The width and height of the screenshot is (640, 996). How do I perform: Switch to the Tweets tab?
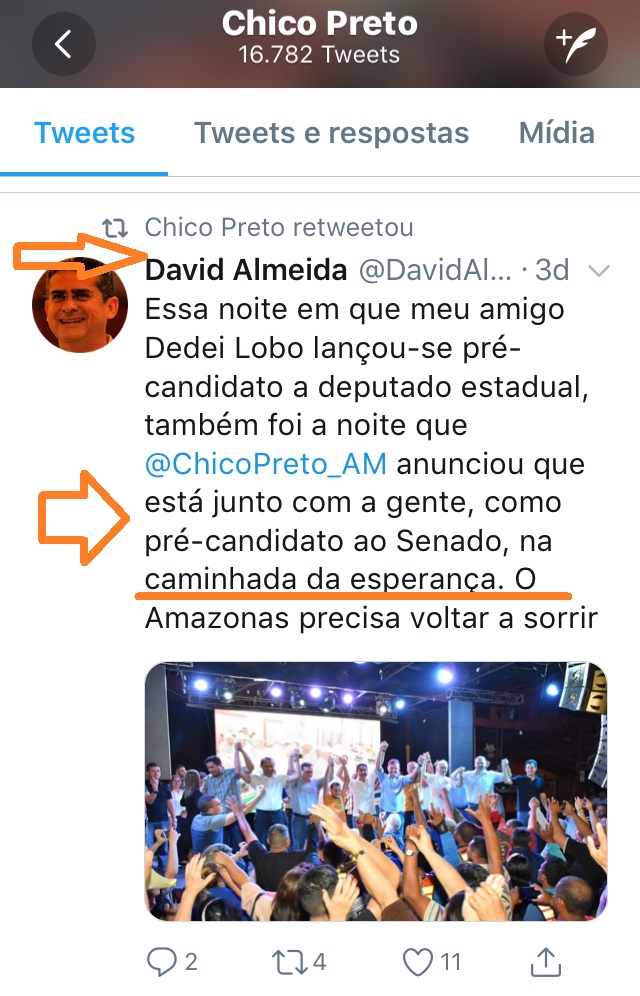tap(85, 133)
